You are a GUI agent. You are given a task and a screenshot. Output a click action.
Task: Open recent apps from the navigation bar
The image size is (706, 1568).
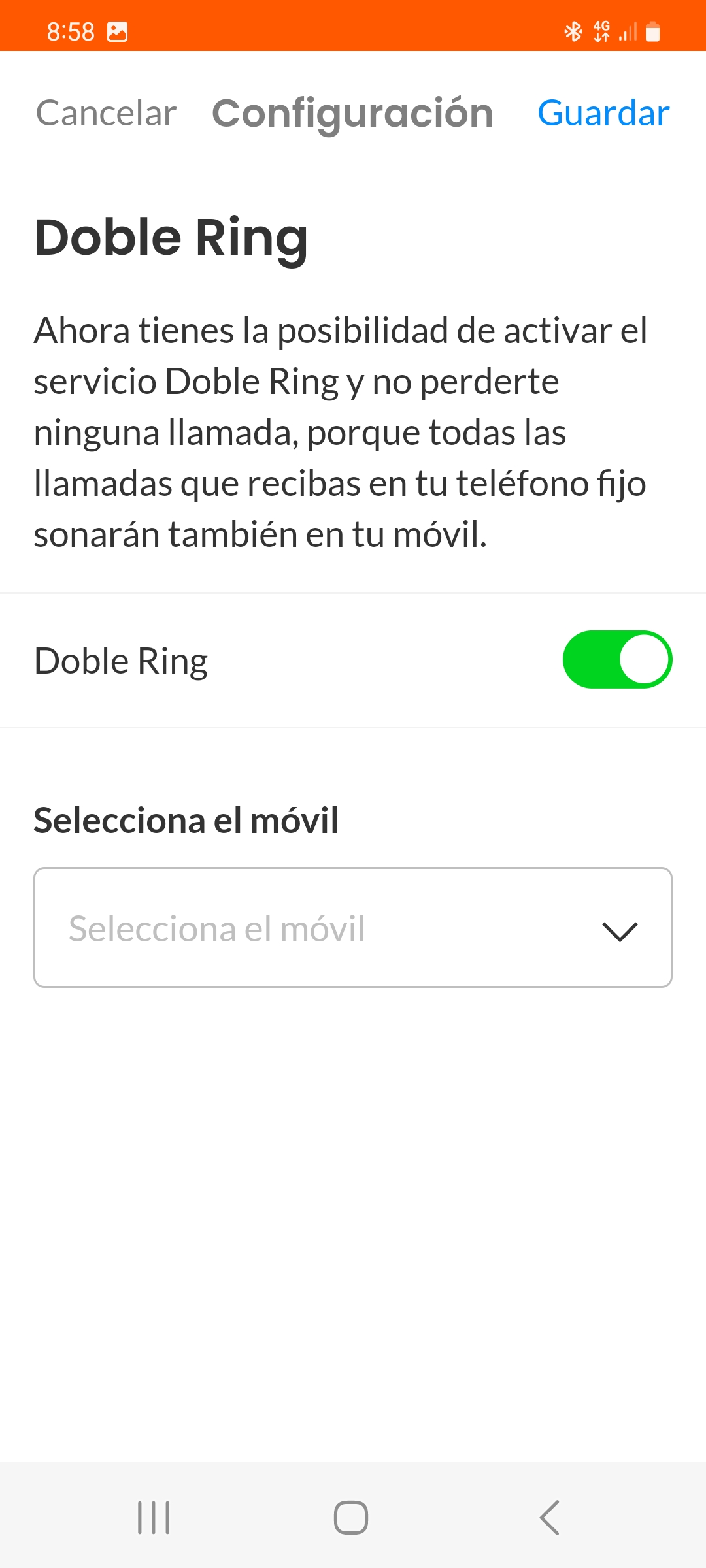click(x=154, y=1517)
